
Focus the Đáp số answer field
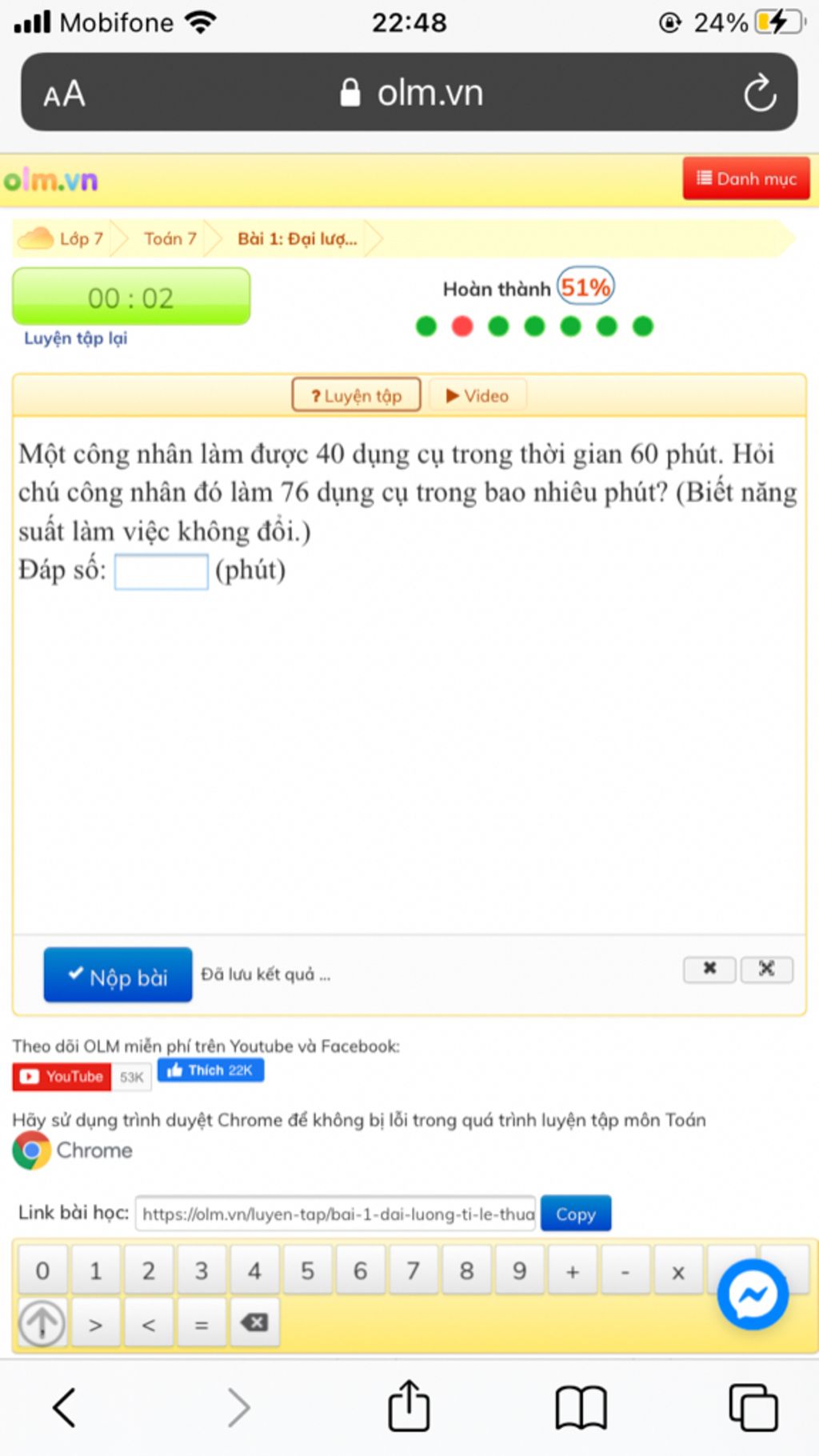162,572
